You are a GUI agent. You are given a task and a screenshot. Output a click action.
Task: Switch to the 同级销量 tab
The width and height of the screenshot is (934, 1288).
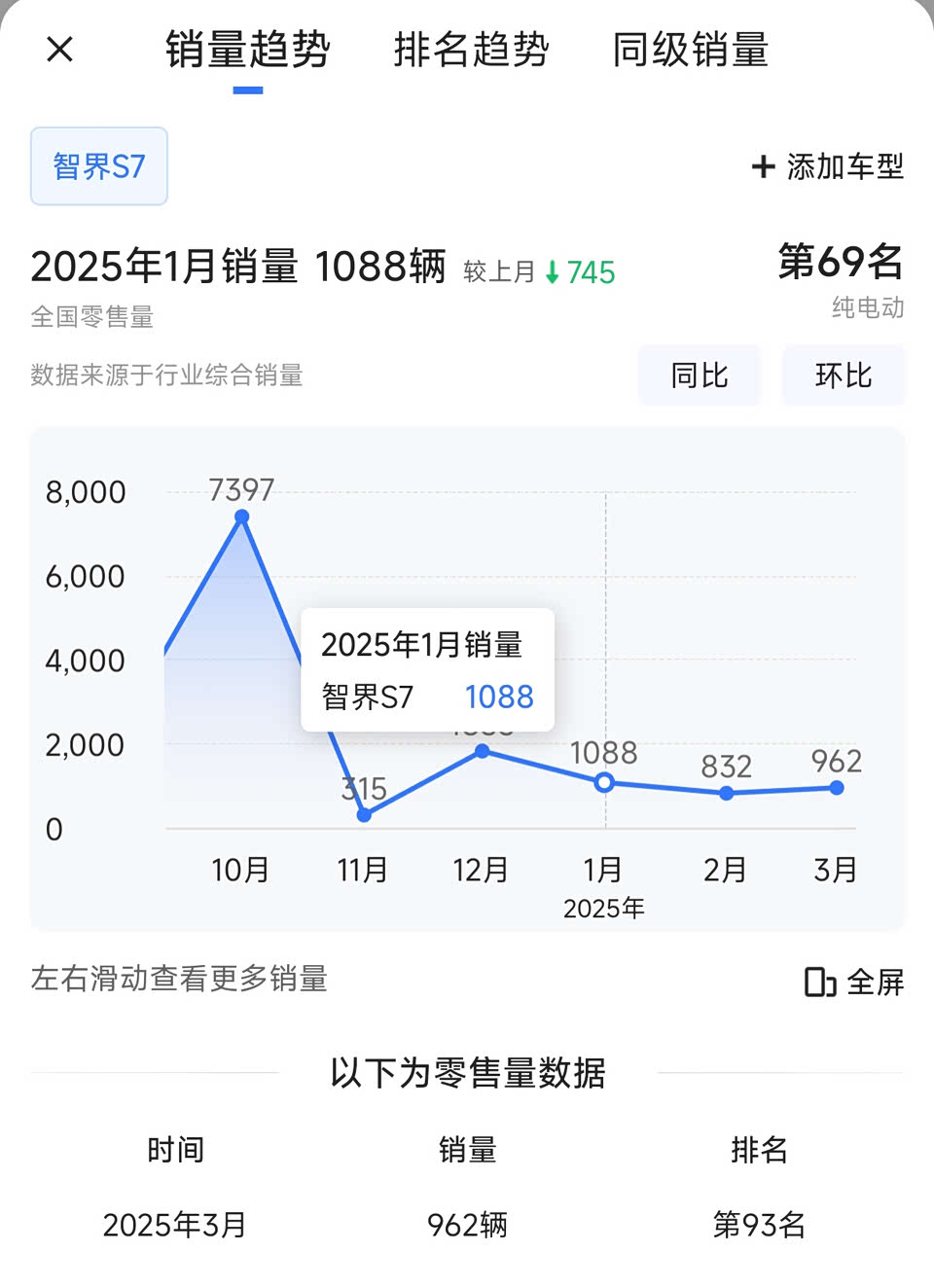(x=690, y=50)
